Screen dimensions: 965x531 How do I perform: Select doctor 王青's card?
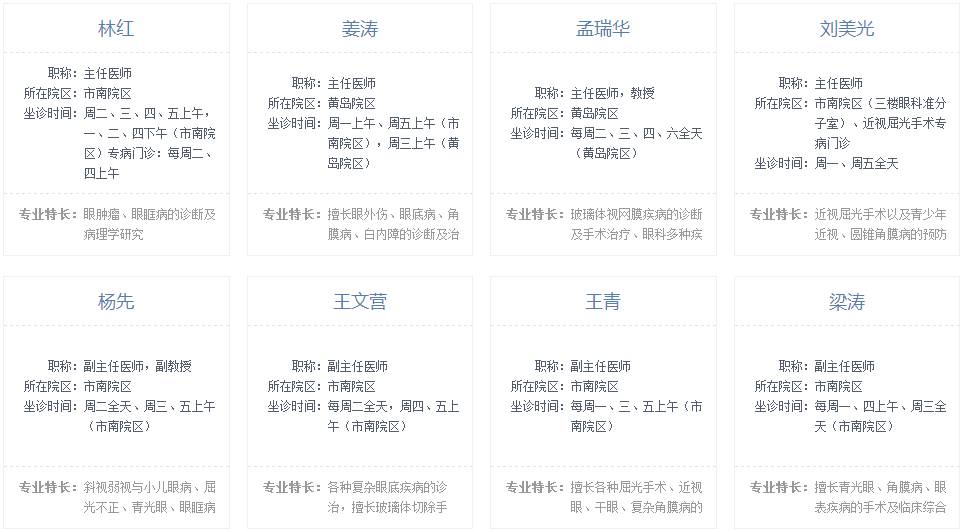tap(603, 301)
